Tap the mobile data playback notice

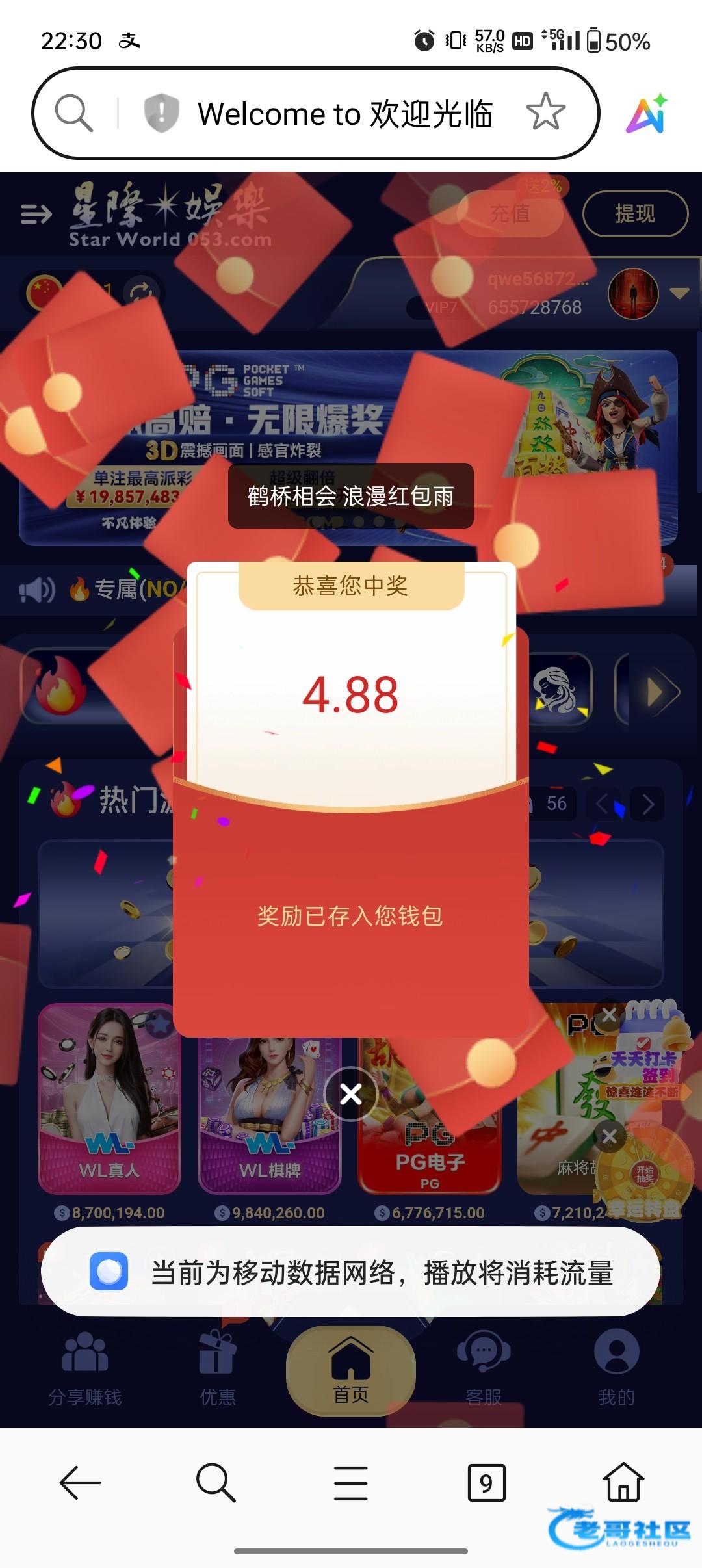[x=351, y=1272]
